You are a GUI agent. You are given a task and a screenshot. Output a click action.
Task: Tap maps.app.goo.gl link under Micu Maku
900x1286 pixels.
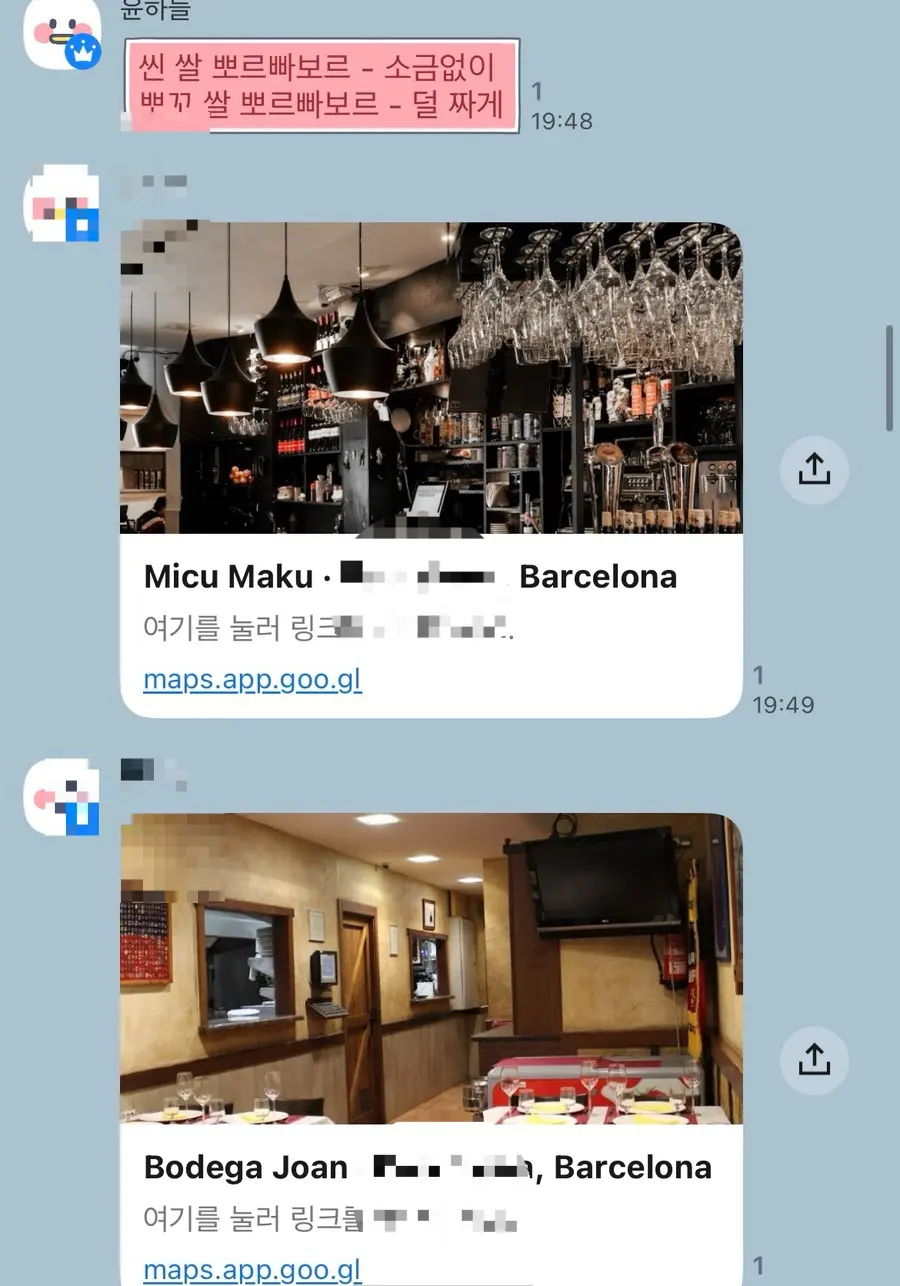tap(252, 680)
